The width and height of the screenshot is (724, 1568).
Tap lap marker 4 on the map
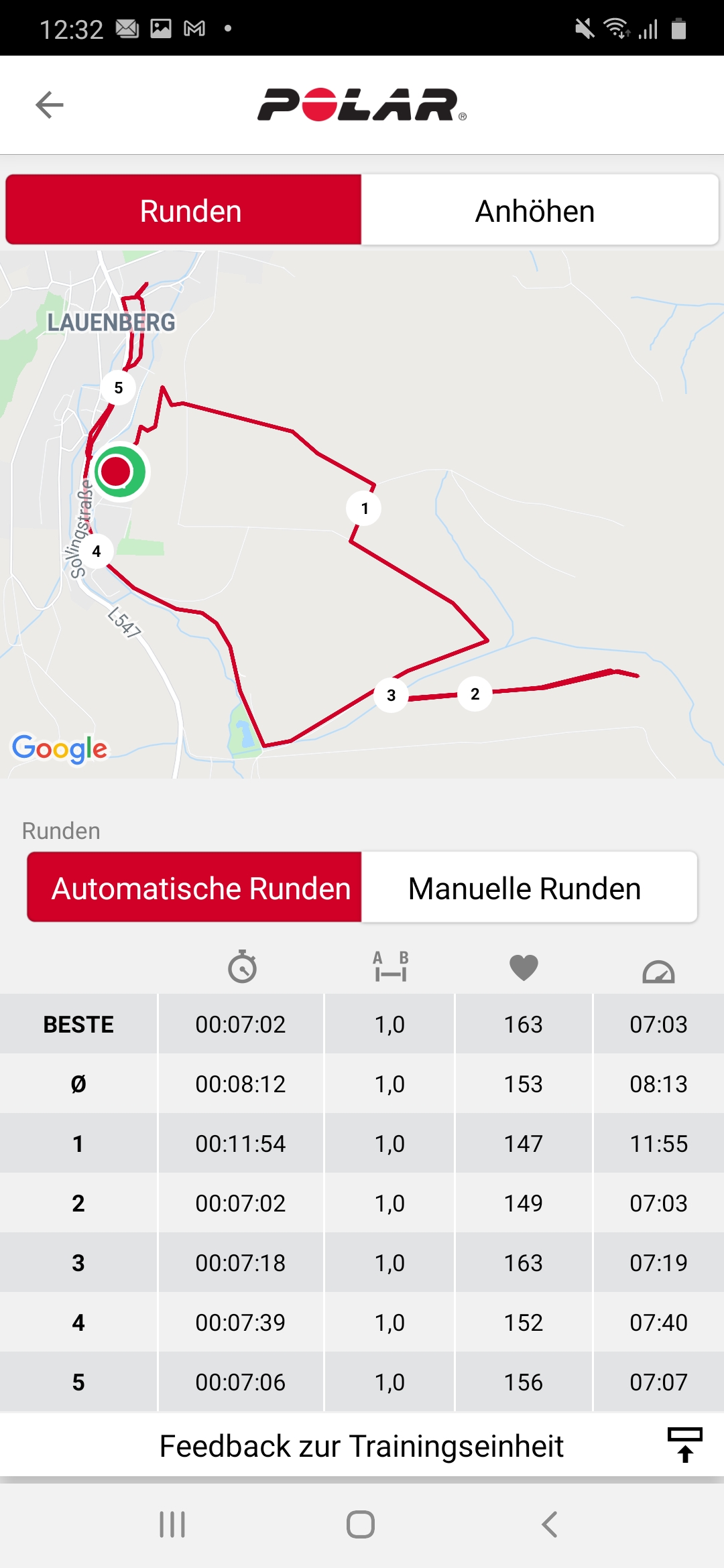click(x=97, y=551)
